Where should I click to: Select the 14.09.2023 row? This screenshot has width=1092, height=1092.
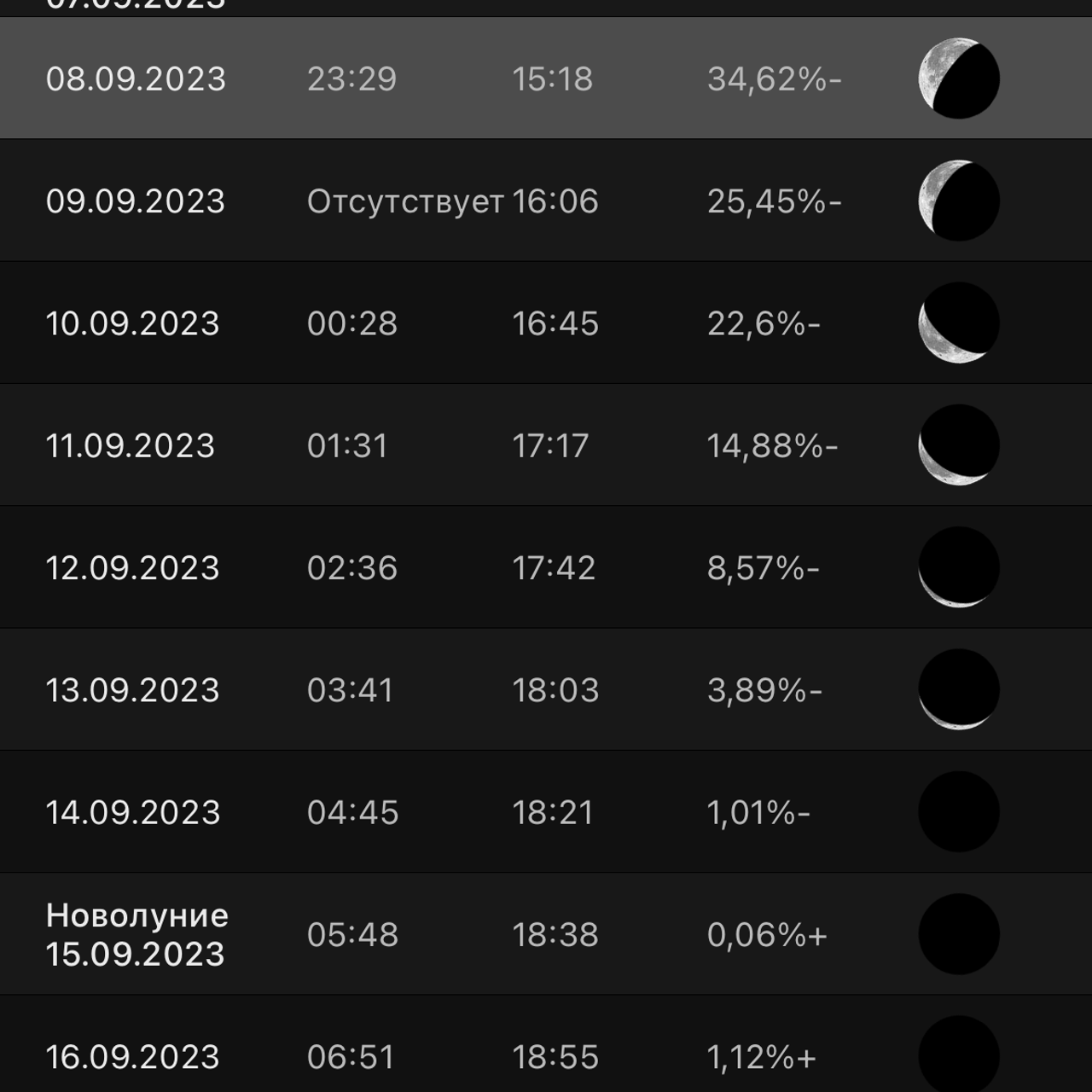546,812
